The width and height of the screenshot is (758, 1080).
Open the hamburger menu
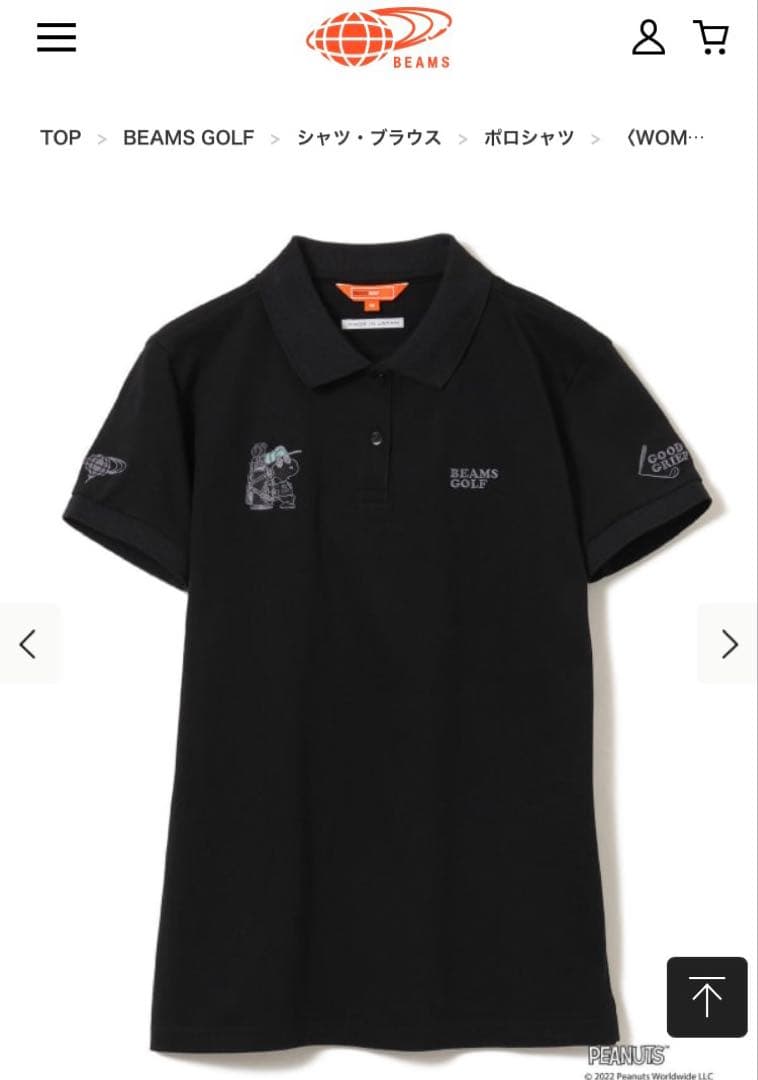(x=56, y=37)
